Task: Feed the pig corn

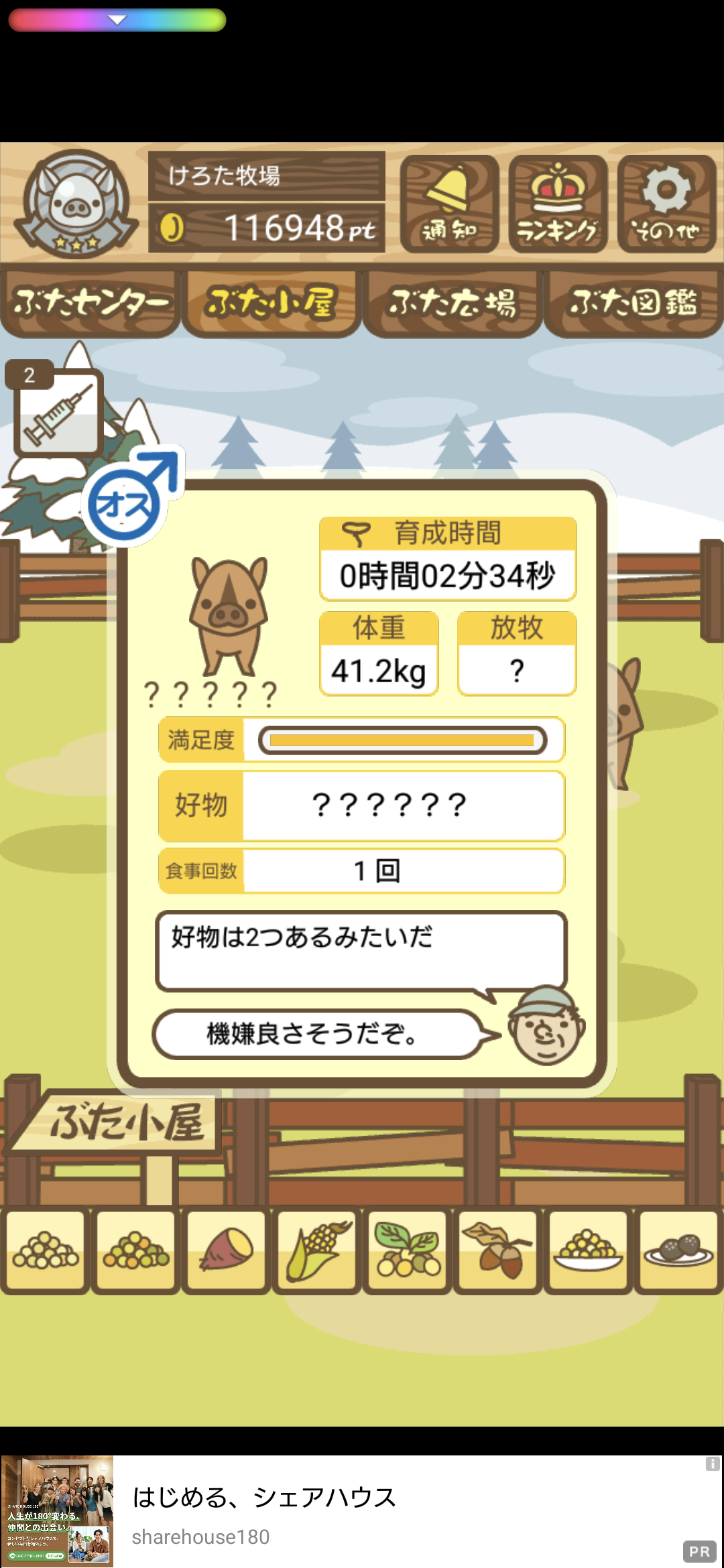Action: [317, 1250]
